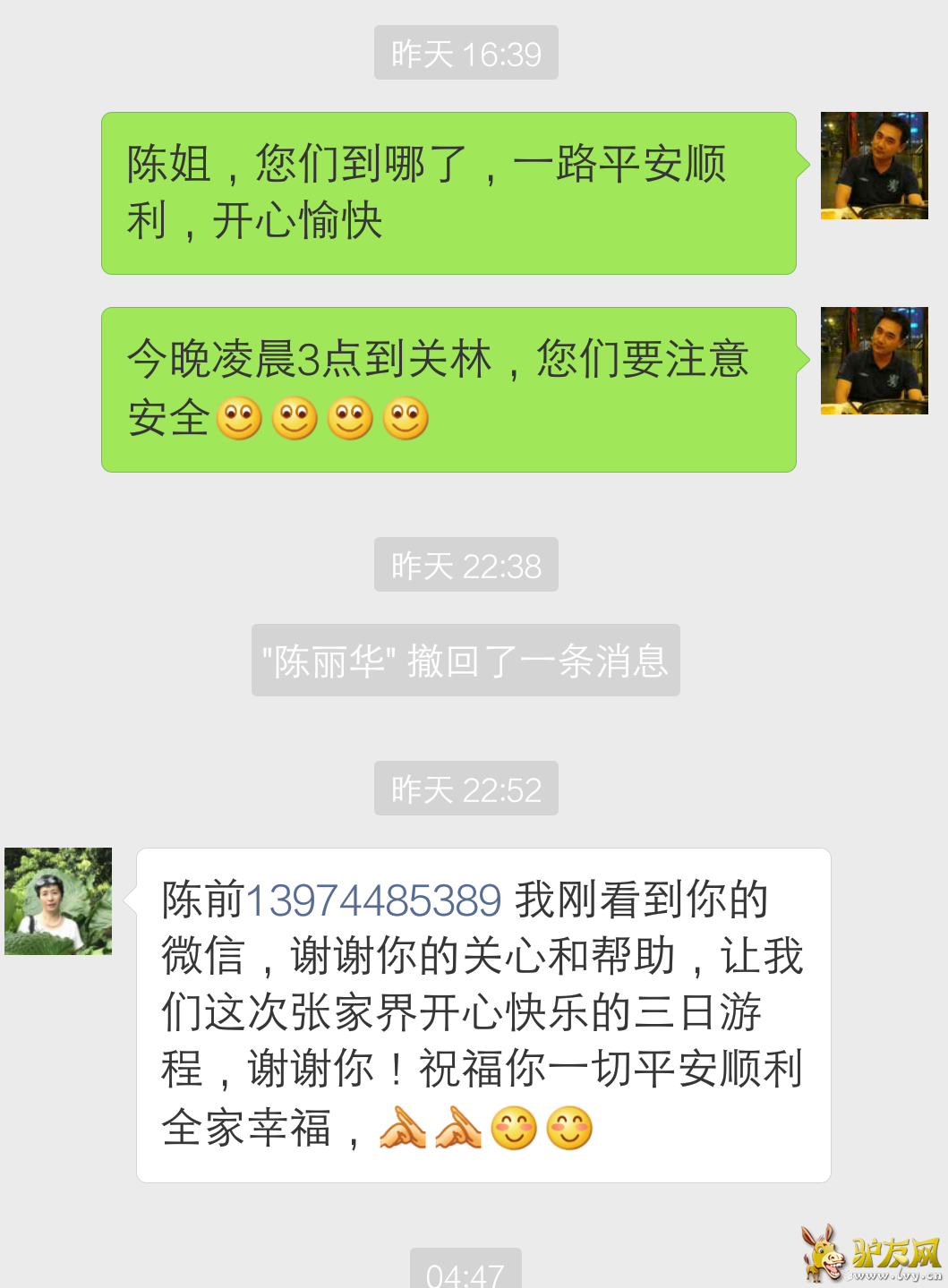Image resolution: width=948 pixels, height=1288 pixels.
Task: Open sender's avatar beside the "陈姐，您们到哪了" message
Action: (874, 166)
